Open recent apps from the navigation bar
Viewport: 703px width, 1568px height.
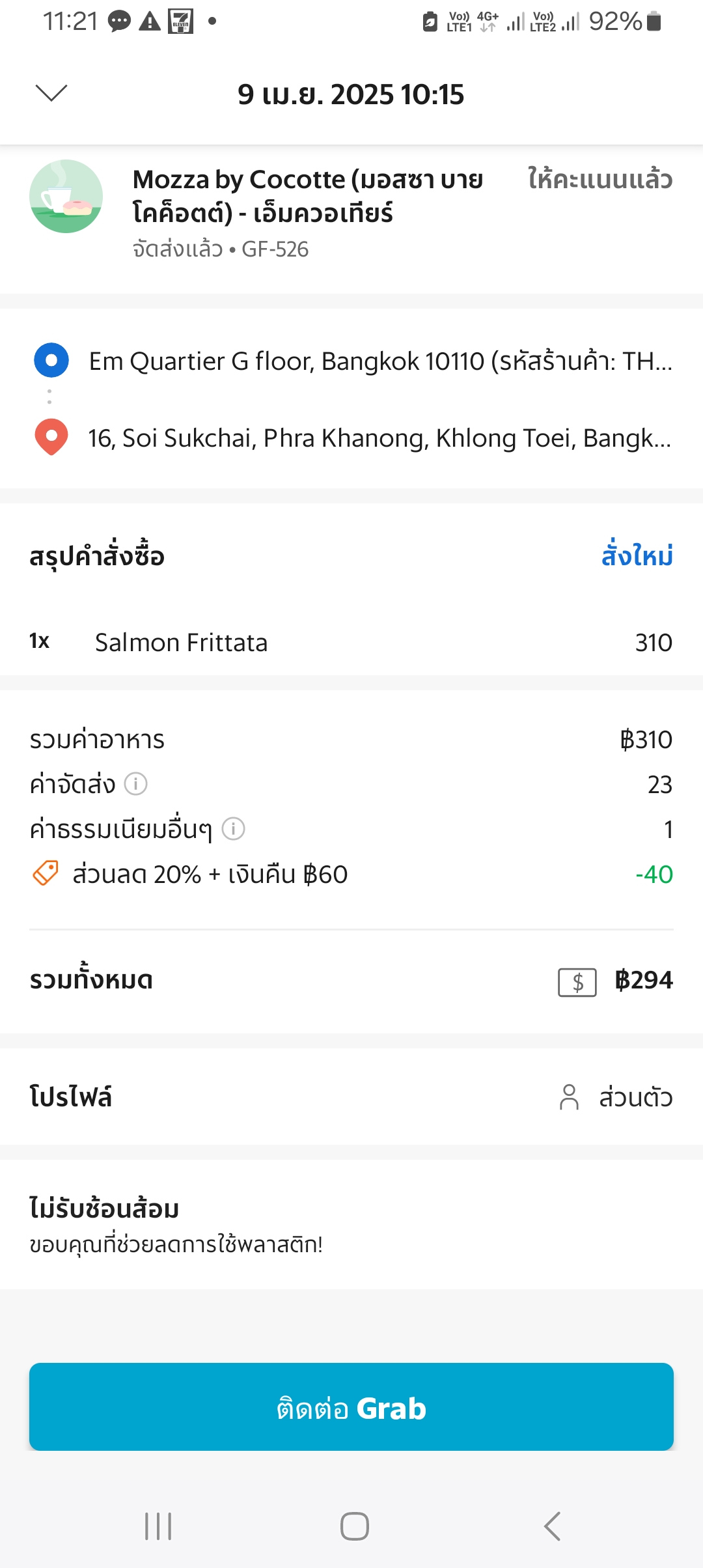(158, 1526)
